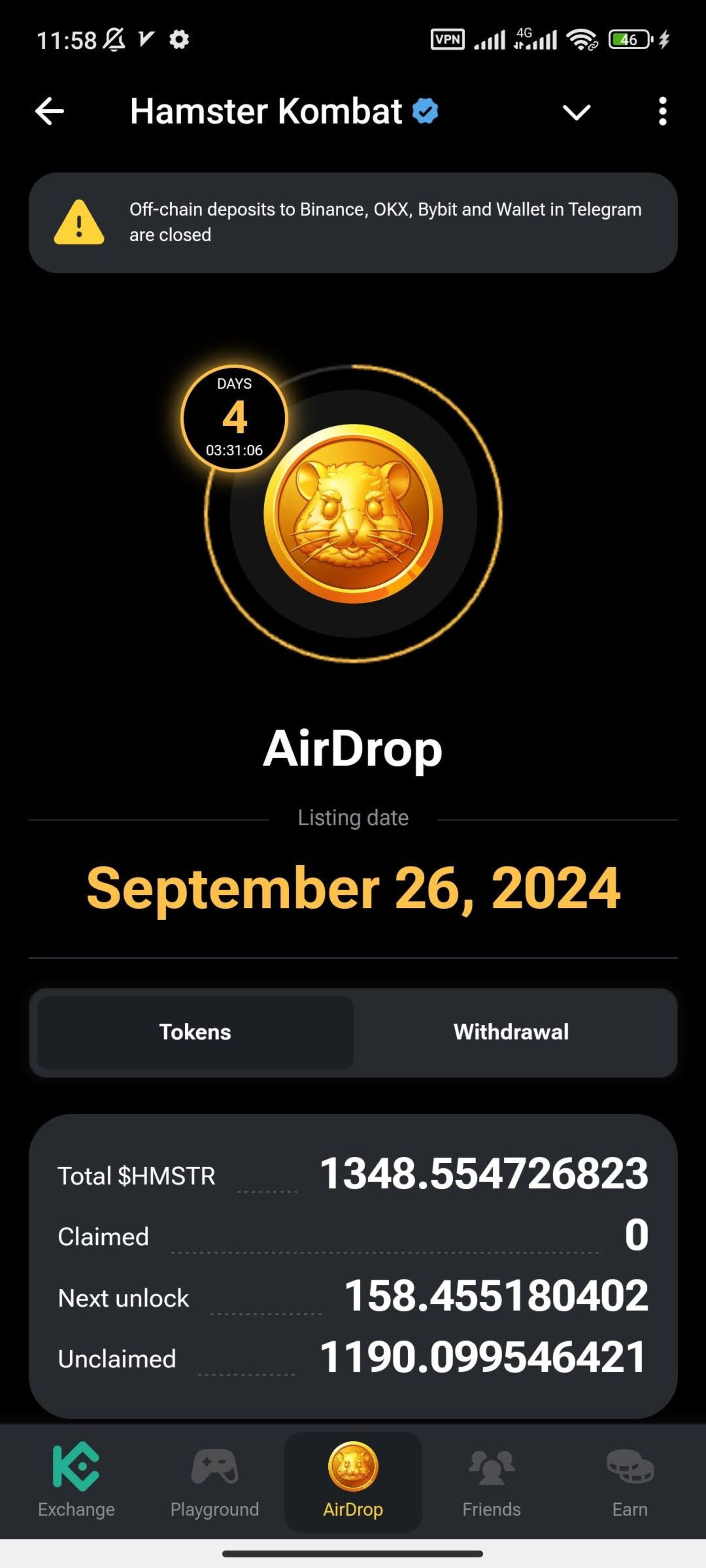
Task: Go to the Playground tab
Action: [x=214, y=1480]
